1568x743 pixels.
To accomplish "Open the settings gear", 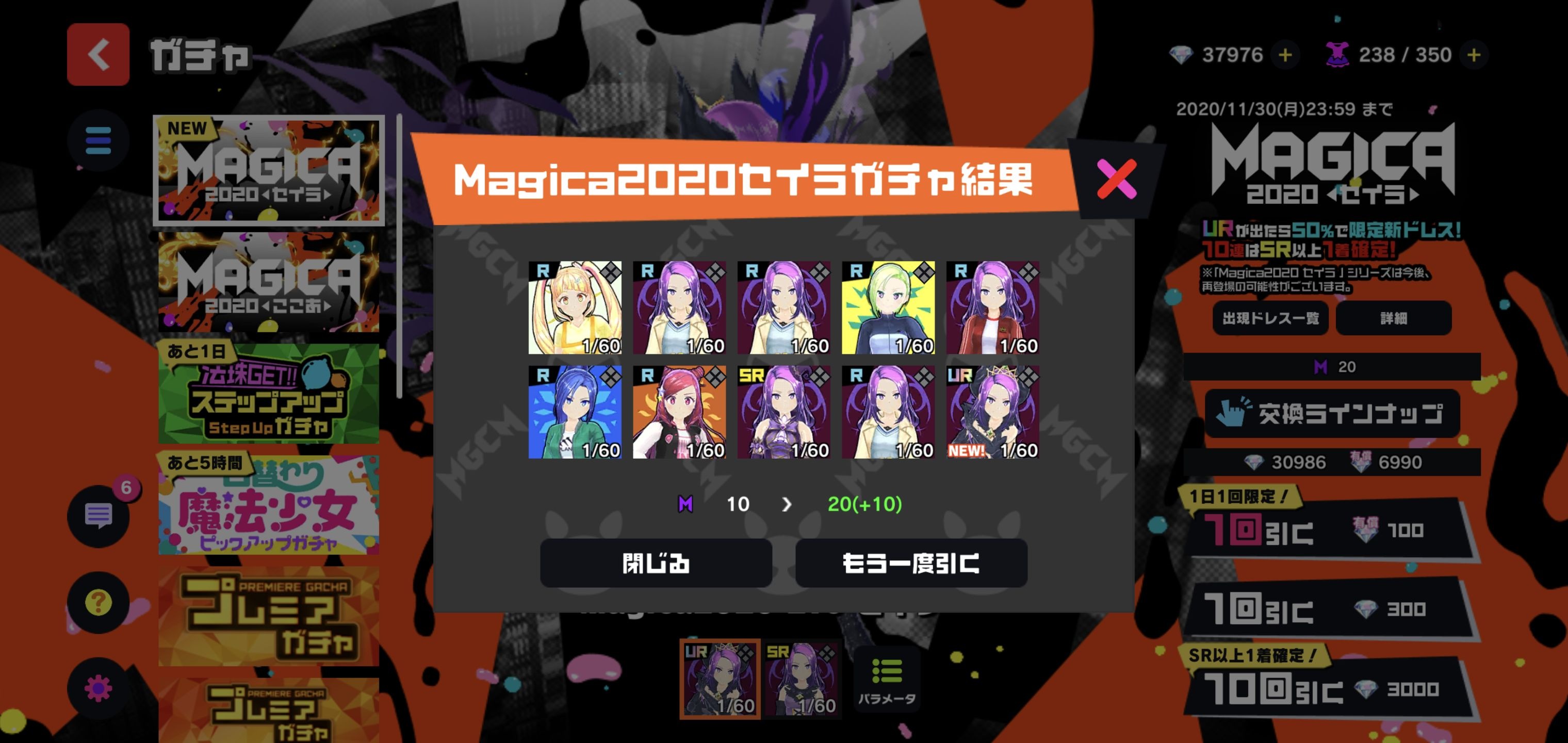I will (98, 688).
